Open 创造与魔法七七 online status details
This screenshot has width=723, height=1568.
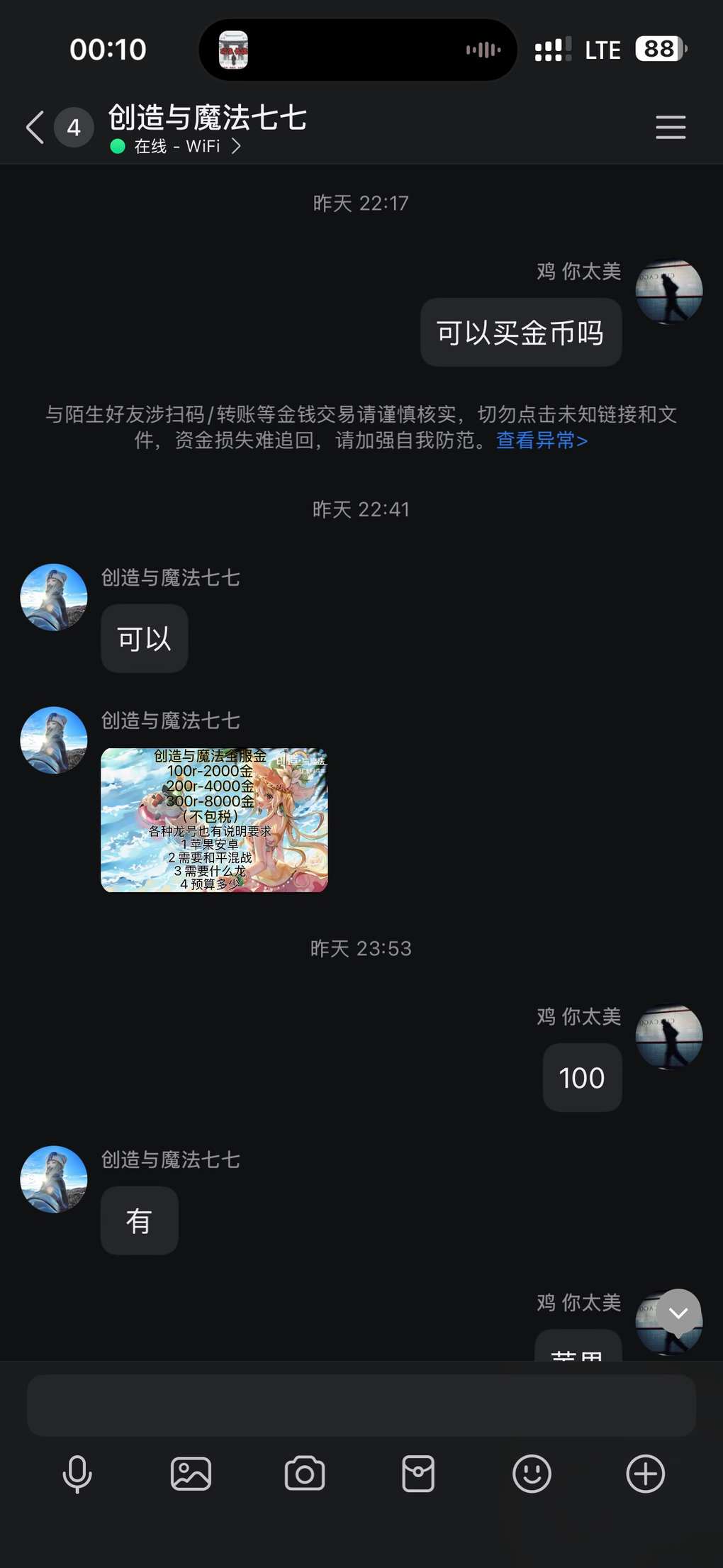tap(177, 146)
